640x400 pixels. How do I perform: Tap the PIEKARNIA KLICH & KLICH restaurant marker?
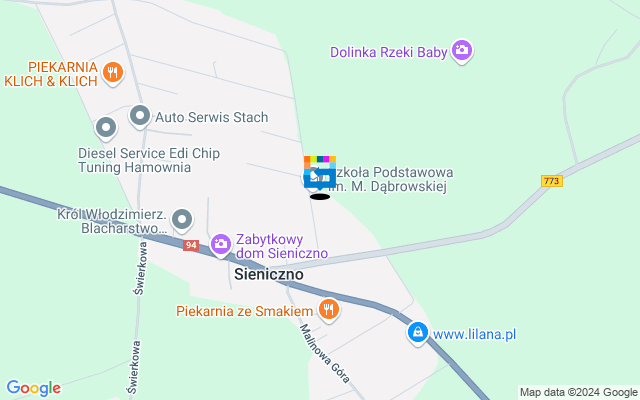113,72
